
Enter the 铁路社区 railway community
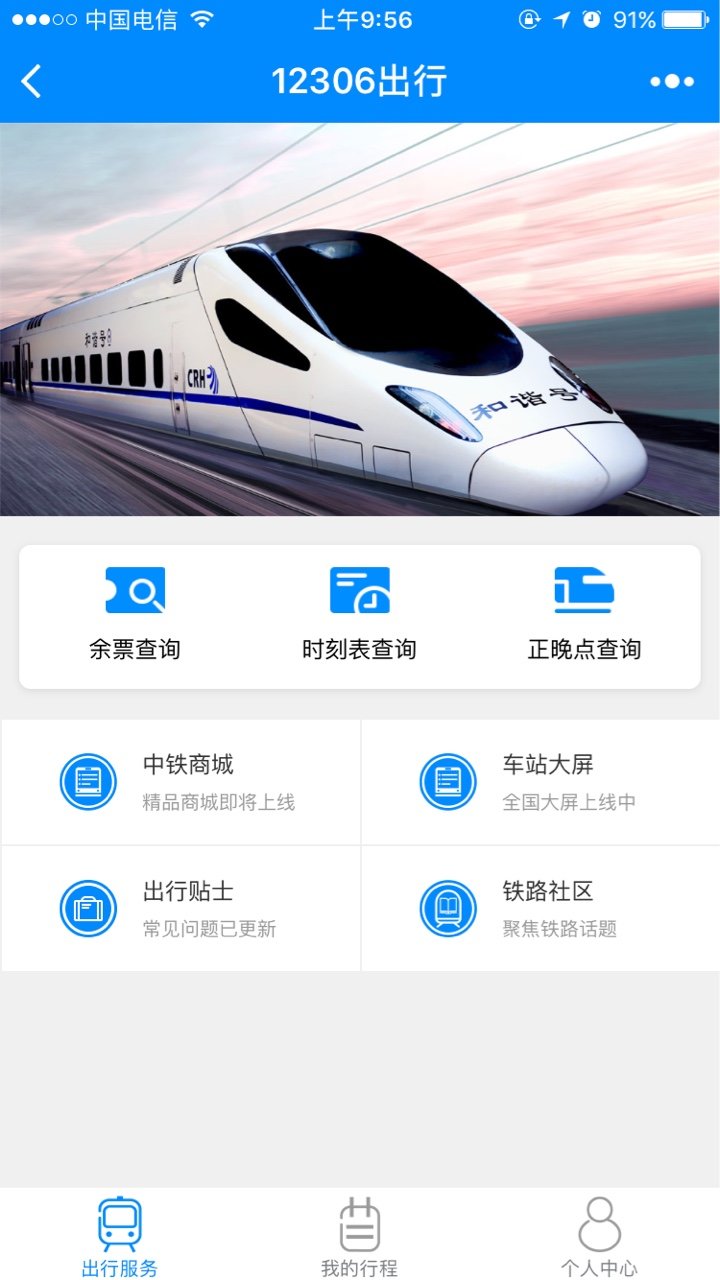coord(540,908)
